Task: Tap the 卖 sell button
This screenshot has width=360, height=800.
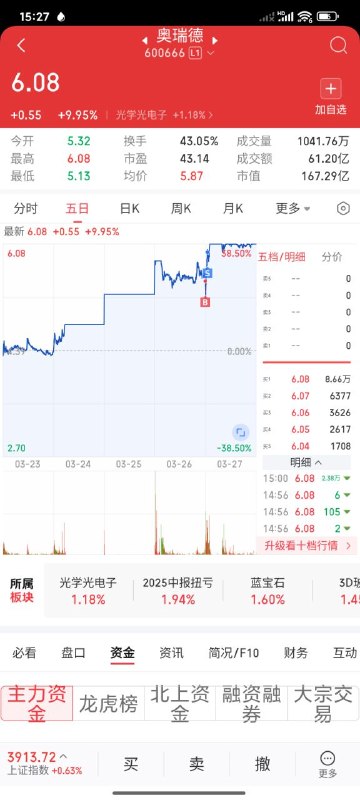Action: pos(196,764)
